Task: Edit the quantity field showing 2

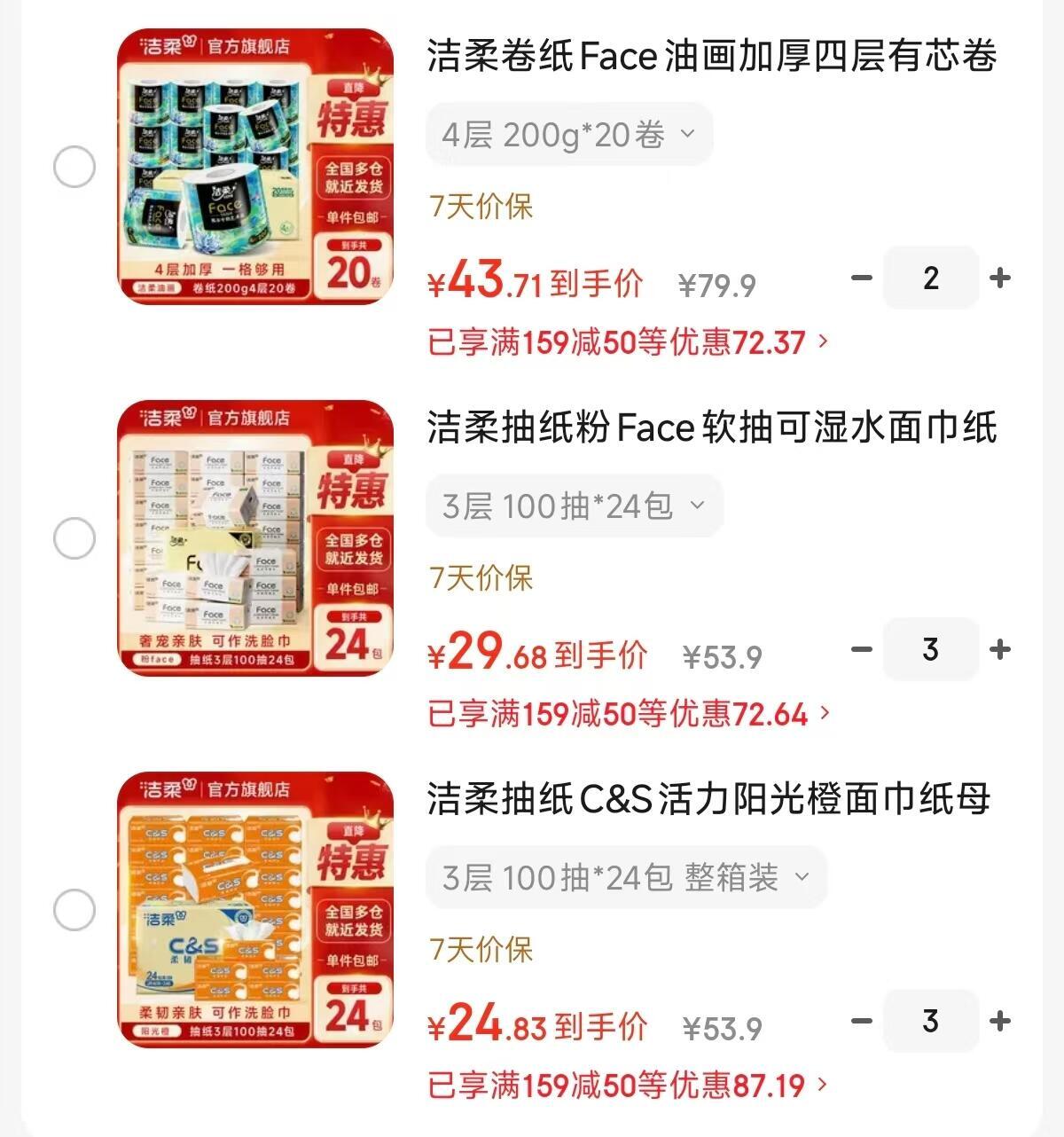Action: (930, 278)
